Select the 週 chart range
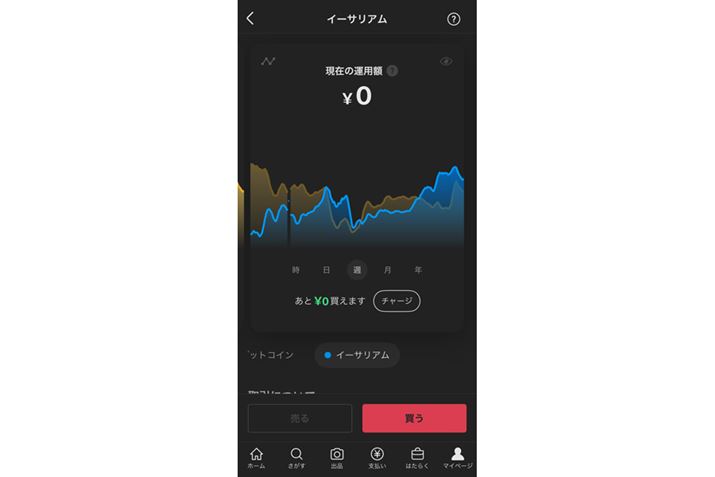Image resolution: width=715 pixels, height=477 pixels. point(357,270)
